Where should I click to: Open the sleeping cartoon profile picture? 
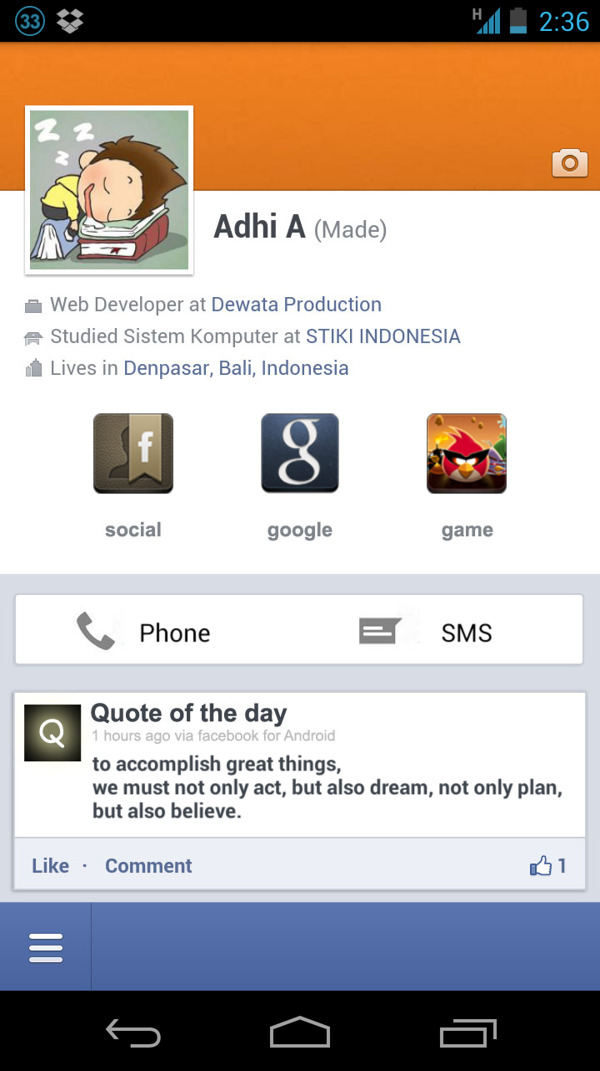click(109, 190)
